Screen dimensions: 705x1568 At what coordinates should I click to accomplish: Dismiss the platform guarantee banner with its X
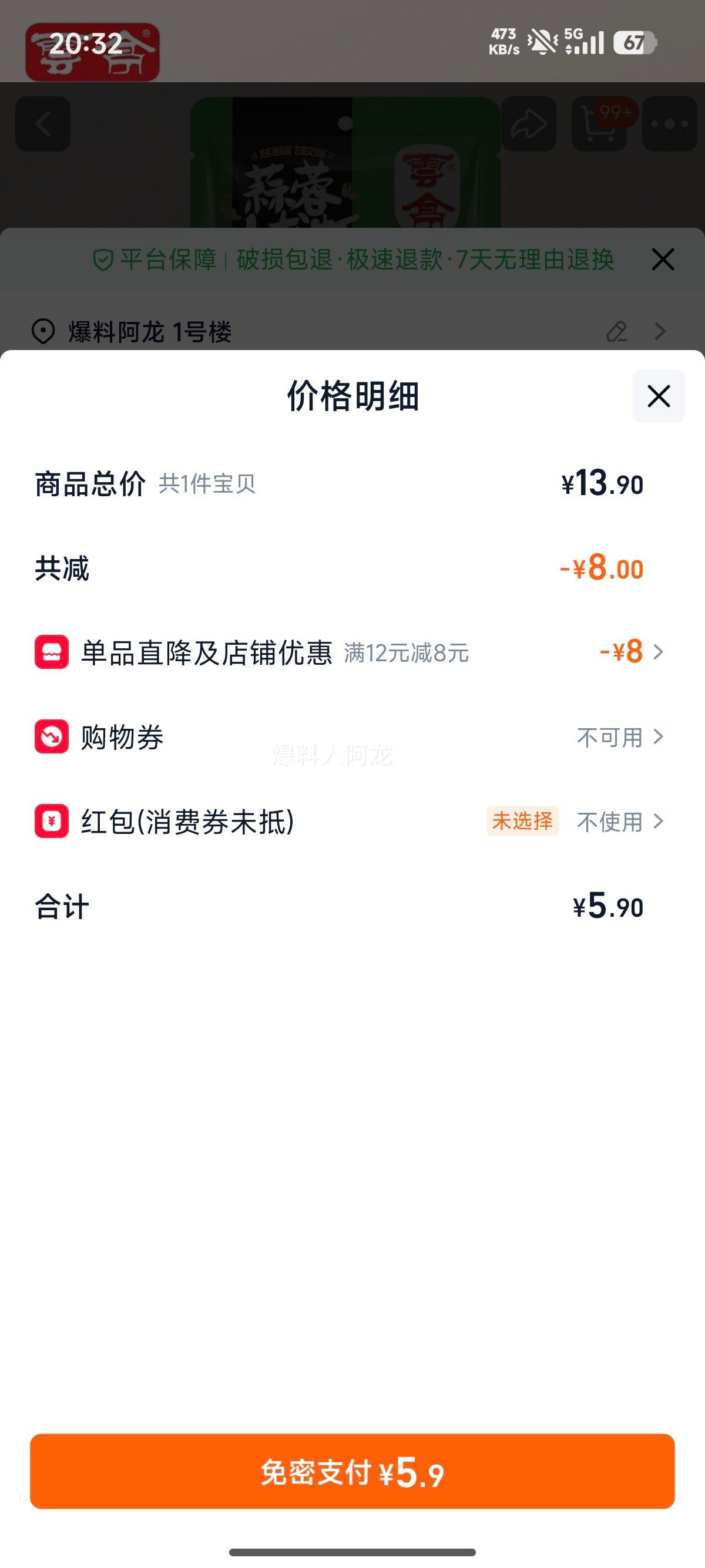click(663, 259)
